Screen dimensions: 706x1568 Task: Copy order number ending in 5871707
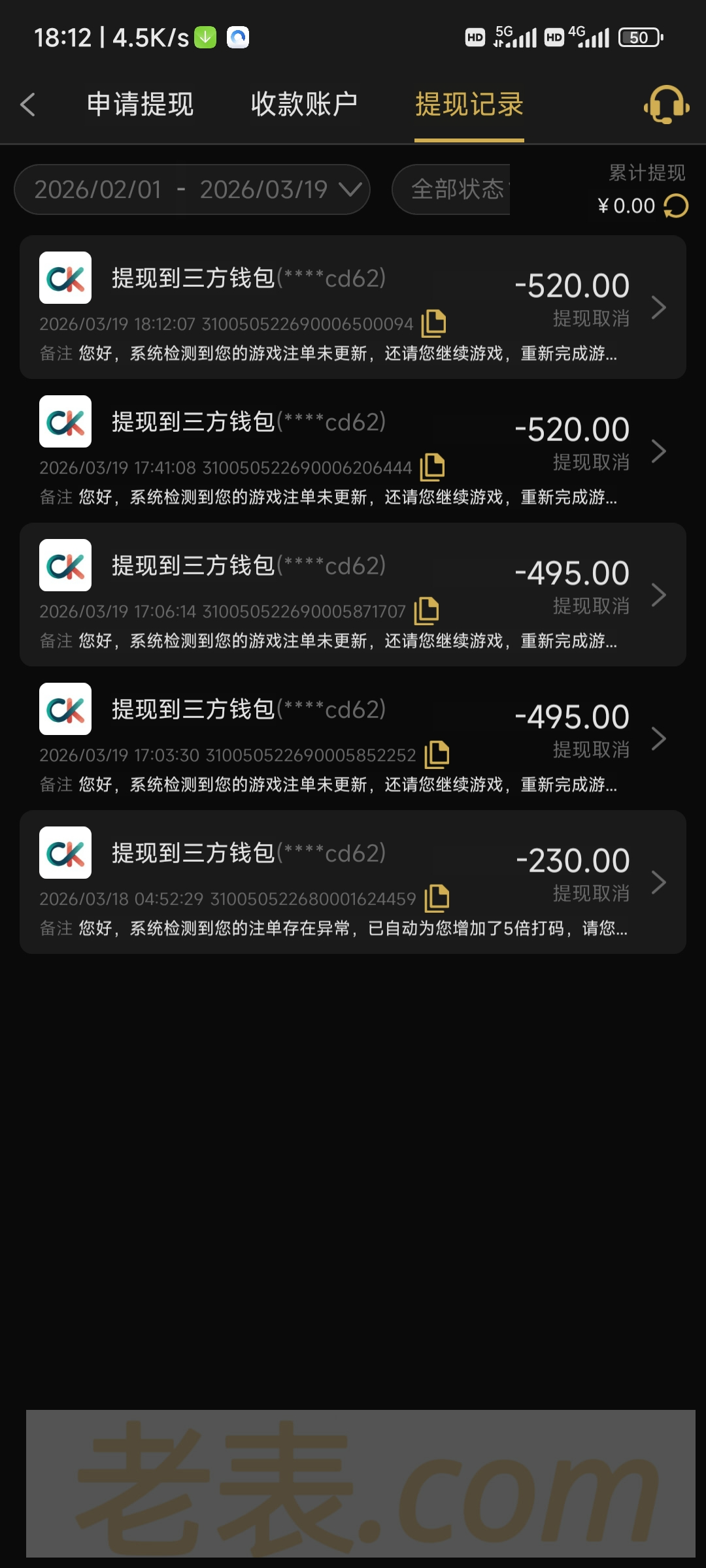(x=426, y=610)
